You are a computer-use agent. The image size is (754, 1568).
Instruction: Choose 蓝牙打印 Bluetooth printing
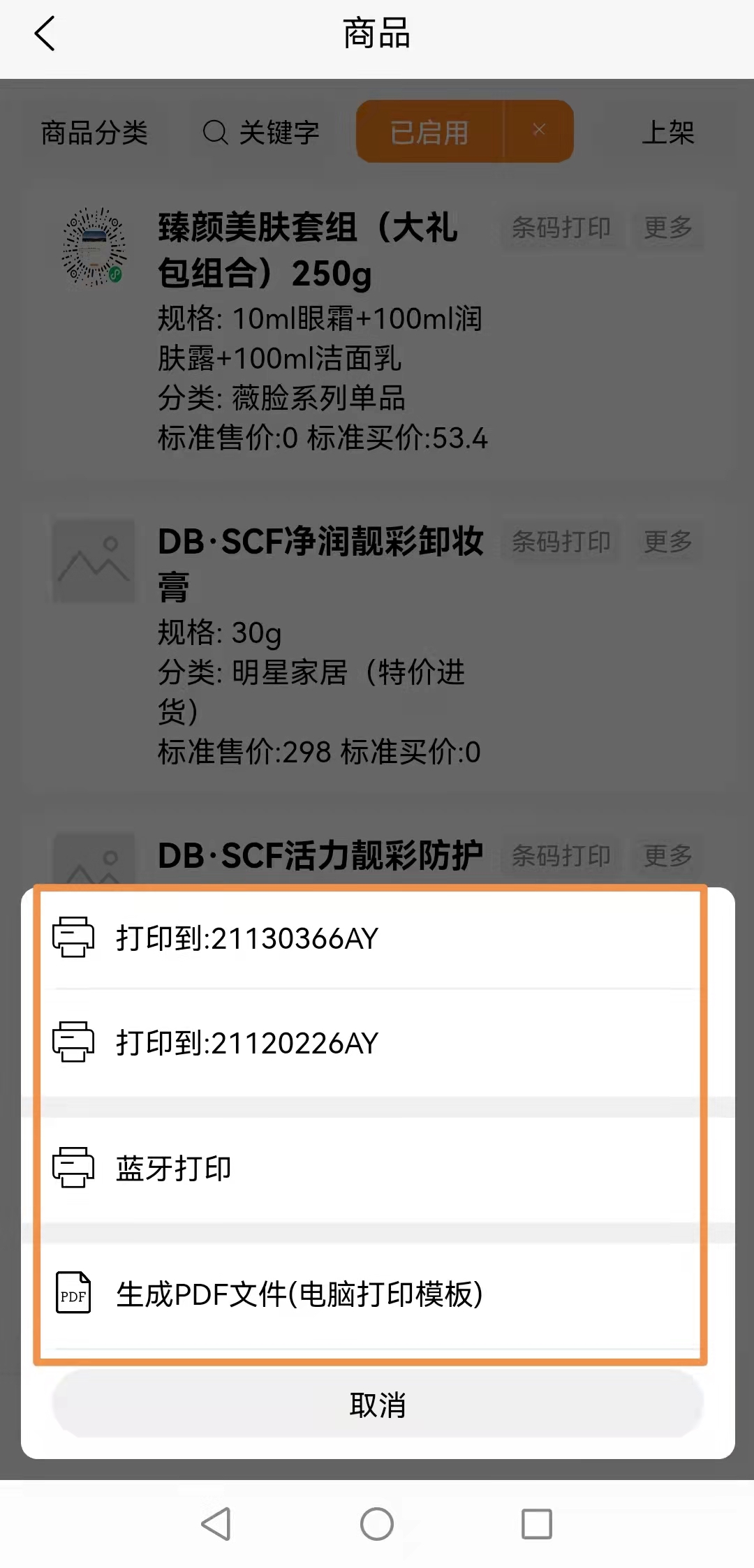pyautogui.click(x=175, y=1169)
